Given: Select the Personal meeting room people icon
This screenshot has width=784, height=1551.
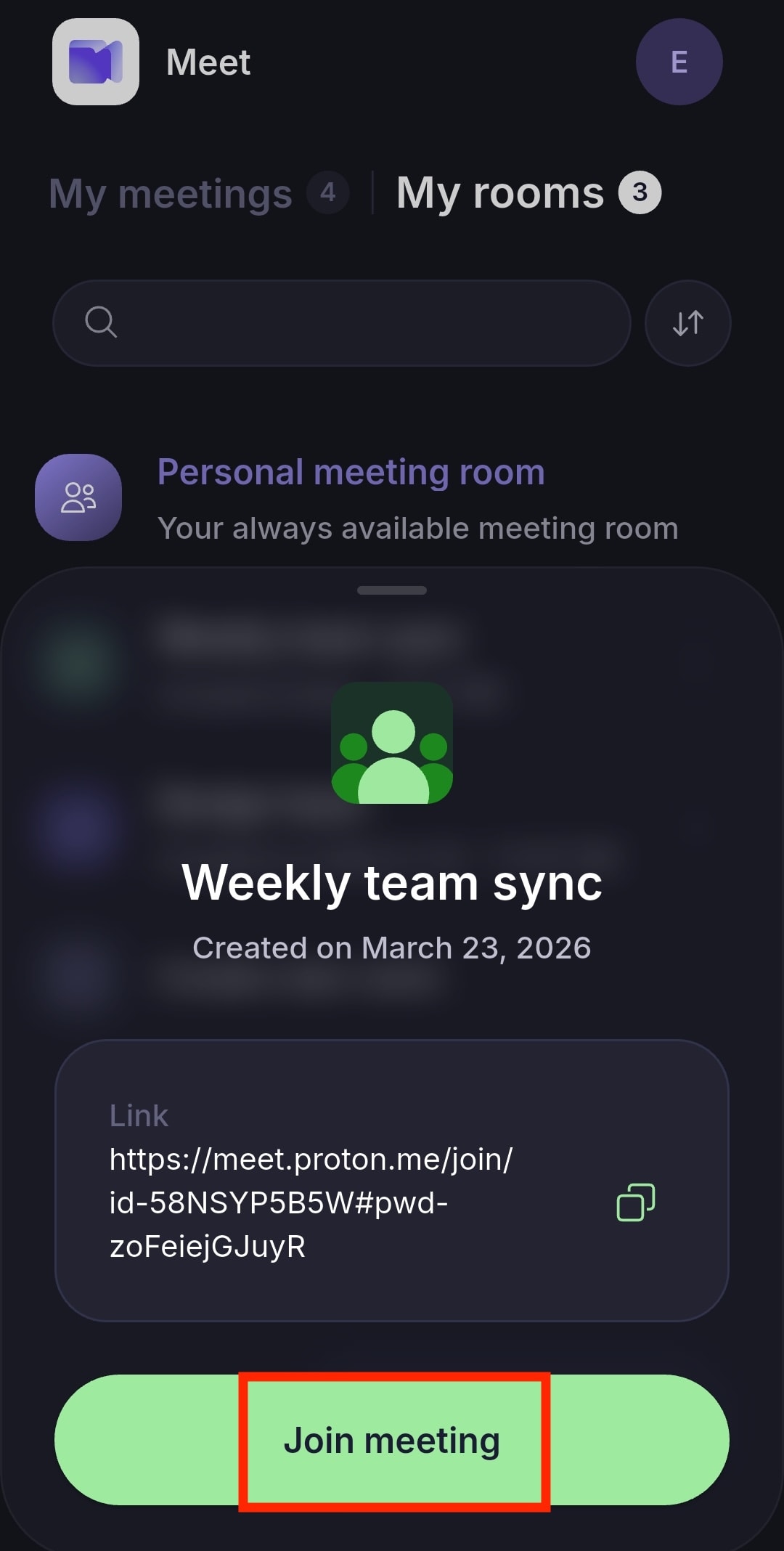Looking at the screenshot, I should click(x=78, y=497).
